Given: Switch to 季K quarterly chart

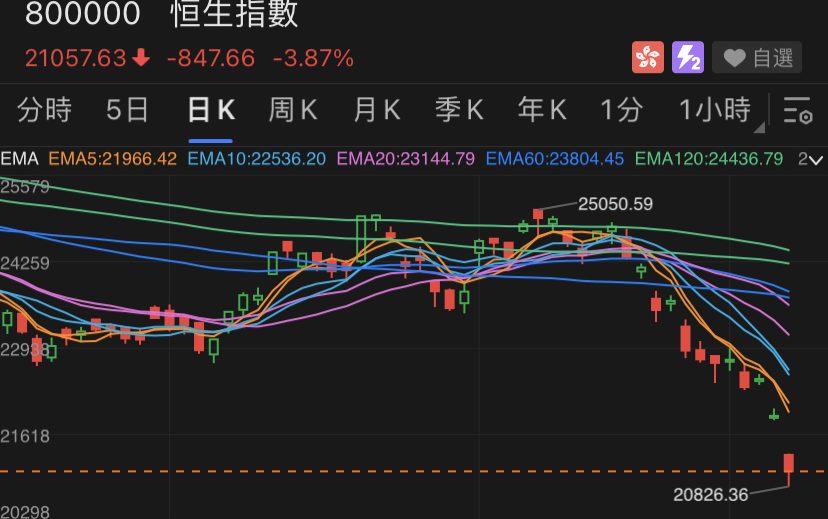Looking at the screenshot, I should pyautogui.click(x=459, y=110).
